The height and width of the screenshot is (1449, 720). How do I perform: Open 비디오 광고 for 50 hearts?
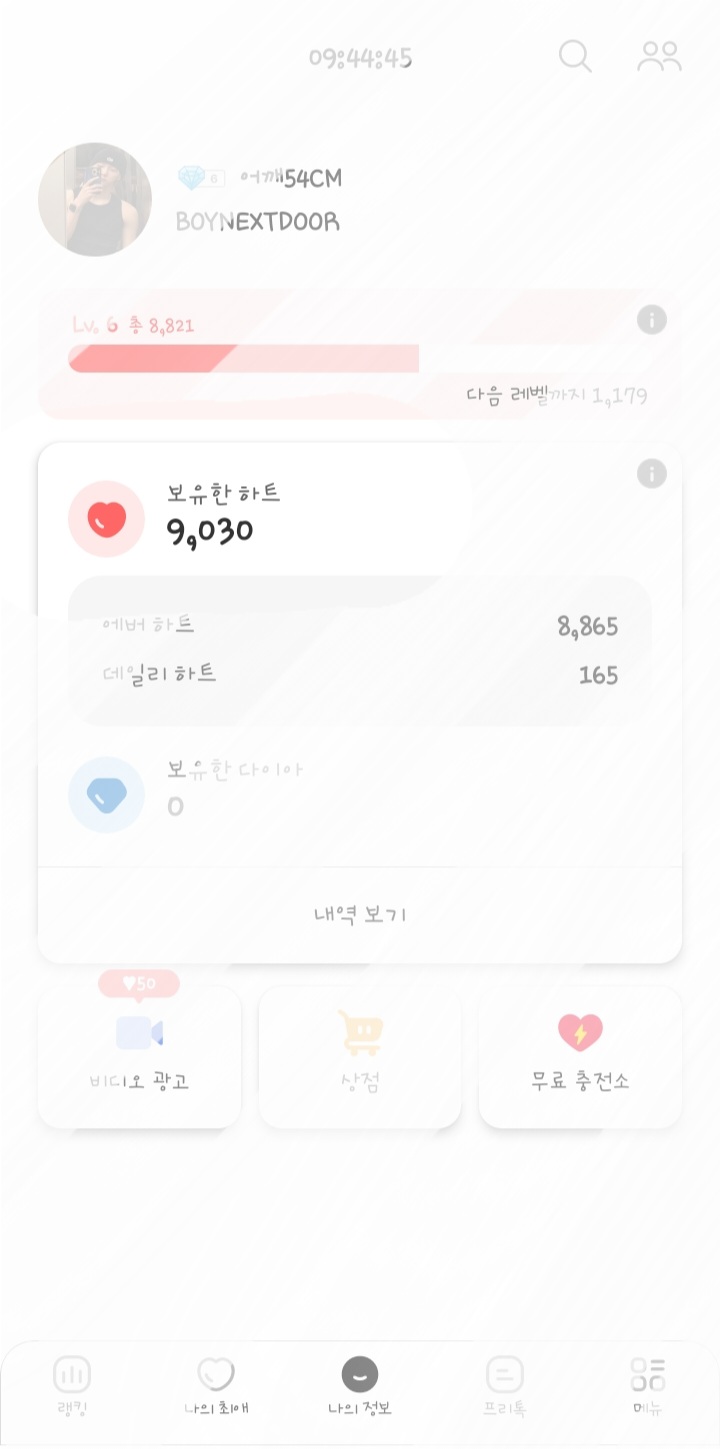tap(139, 1056)
